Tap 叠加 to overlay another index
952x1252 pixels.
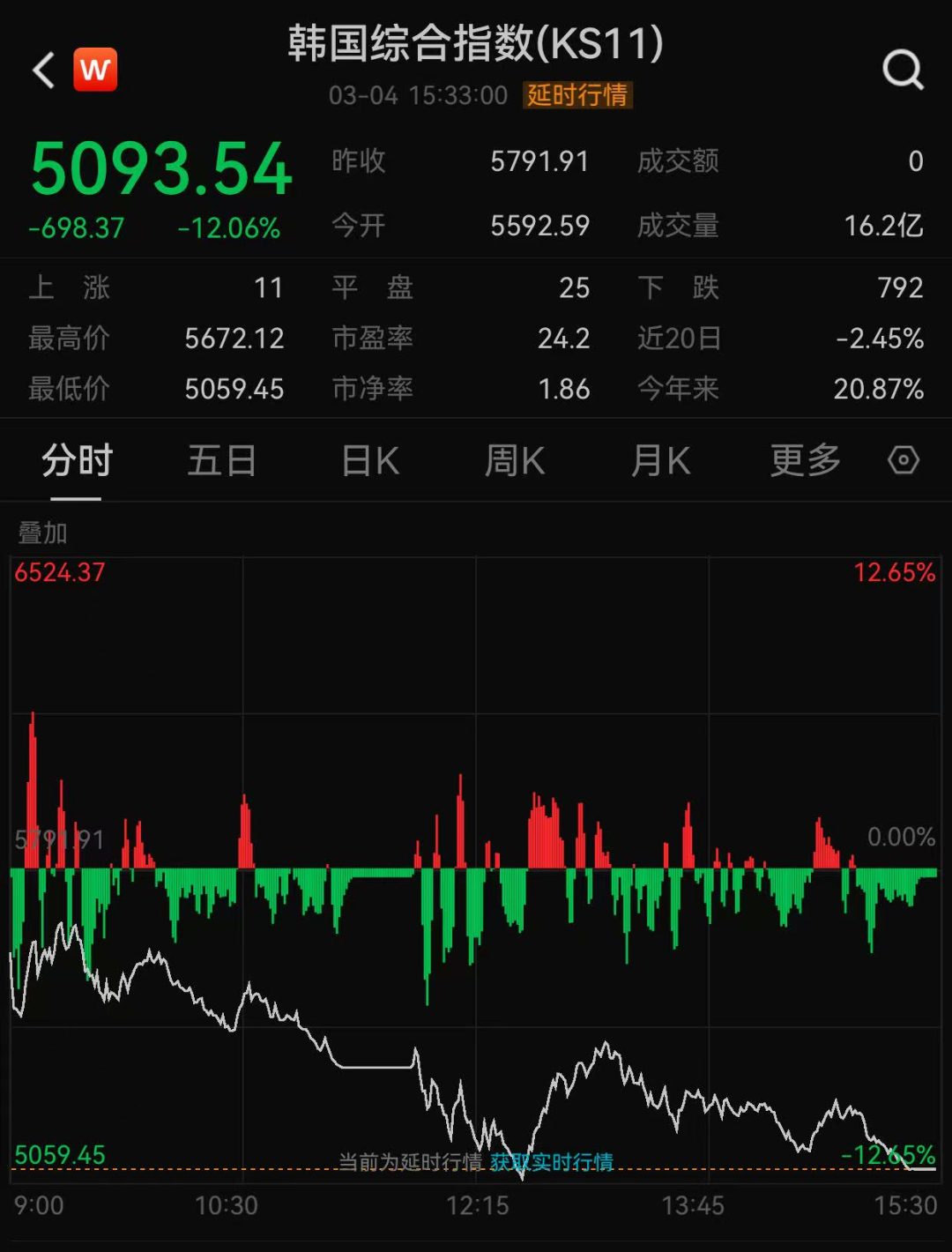tap(42, 533)
